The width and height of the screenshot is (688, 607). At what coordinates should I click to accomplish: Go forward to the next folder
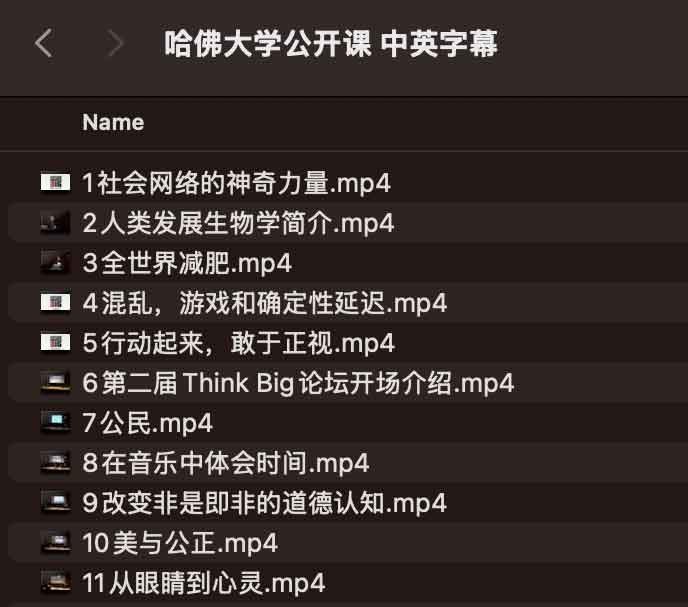click(115, 43)
